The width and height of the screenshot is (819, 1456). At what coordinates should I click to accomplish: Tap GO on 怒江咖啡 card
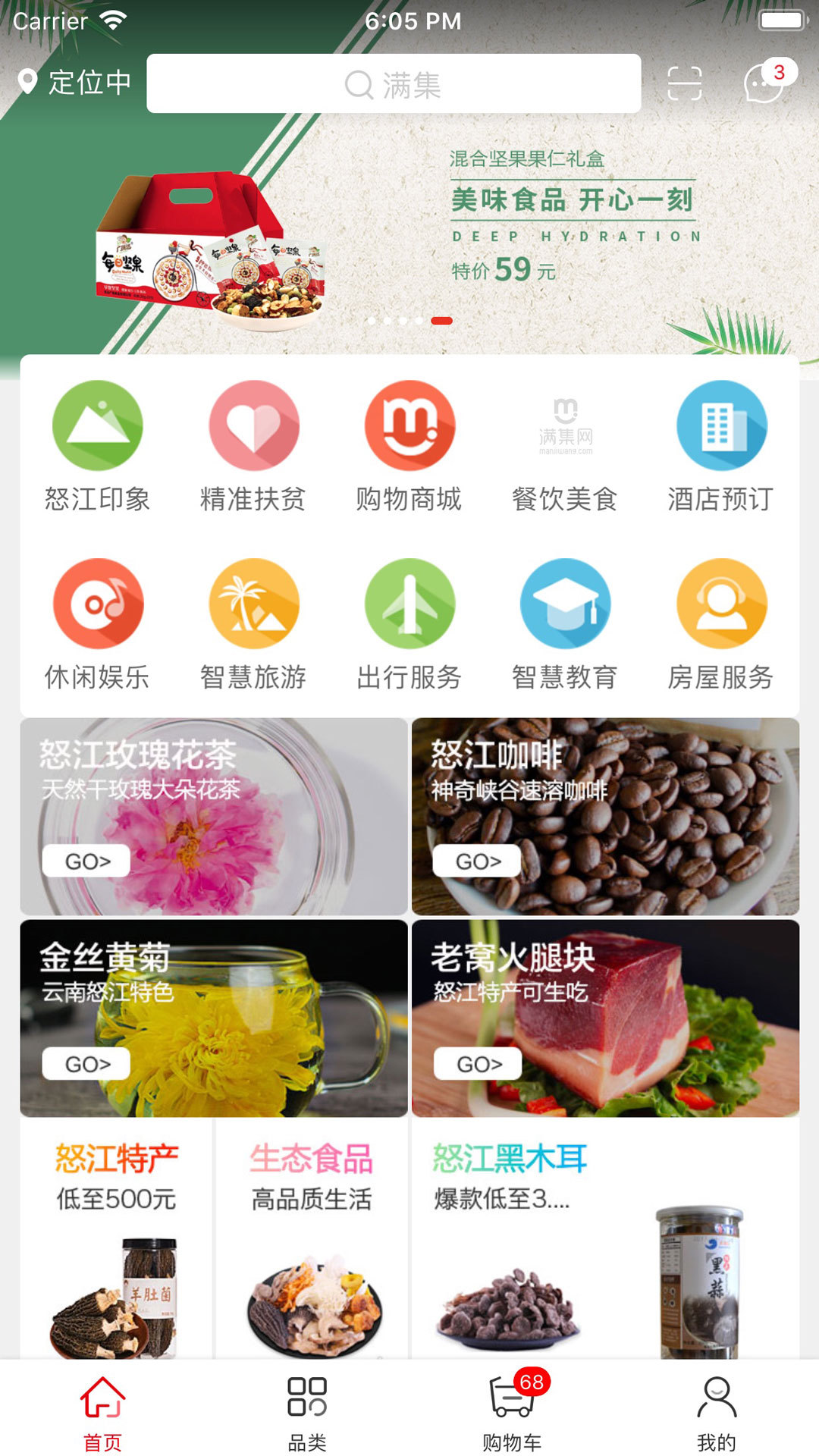pos(476,861)
